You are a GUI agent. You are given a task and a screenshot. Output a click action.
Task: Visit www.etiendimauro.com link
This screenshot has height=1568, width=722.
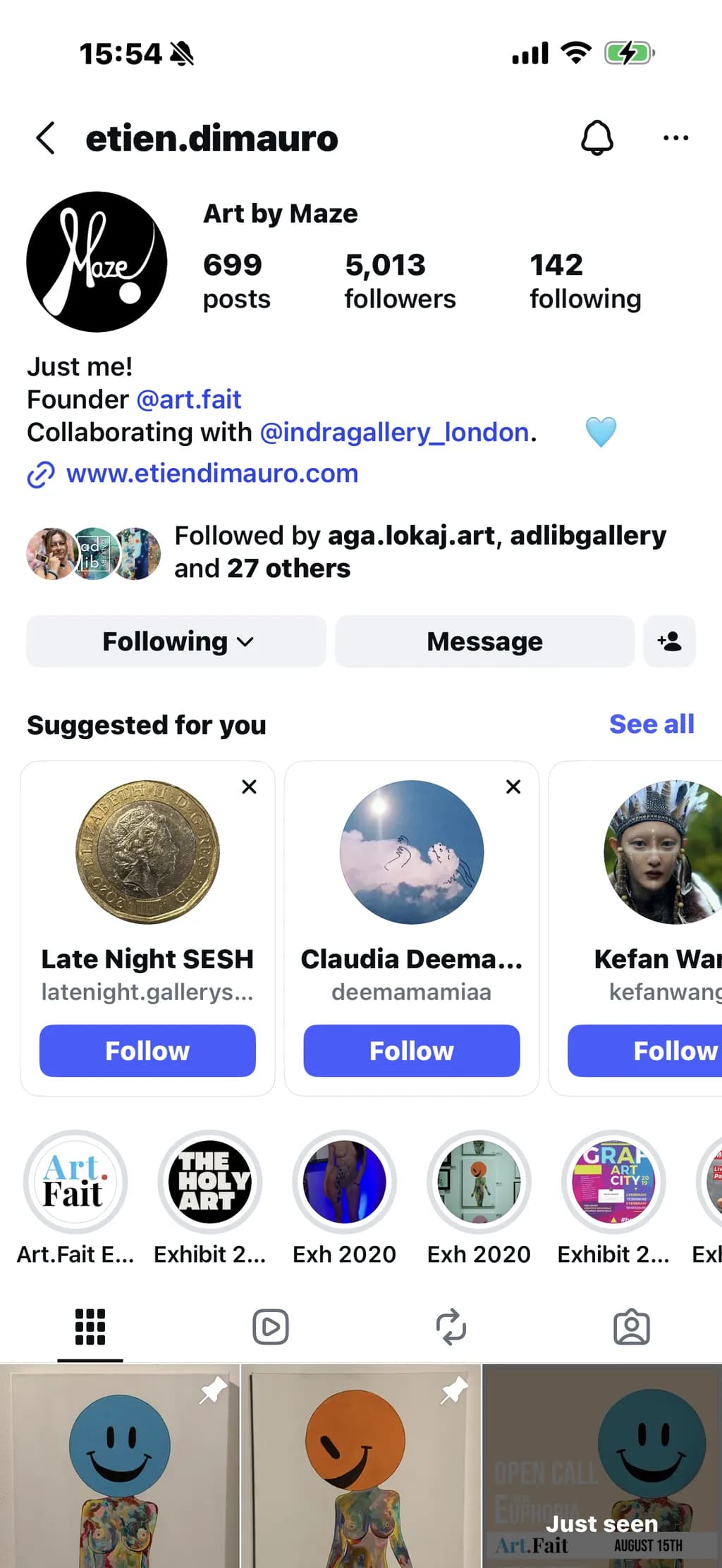212,474
